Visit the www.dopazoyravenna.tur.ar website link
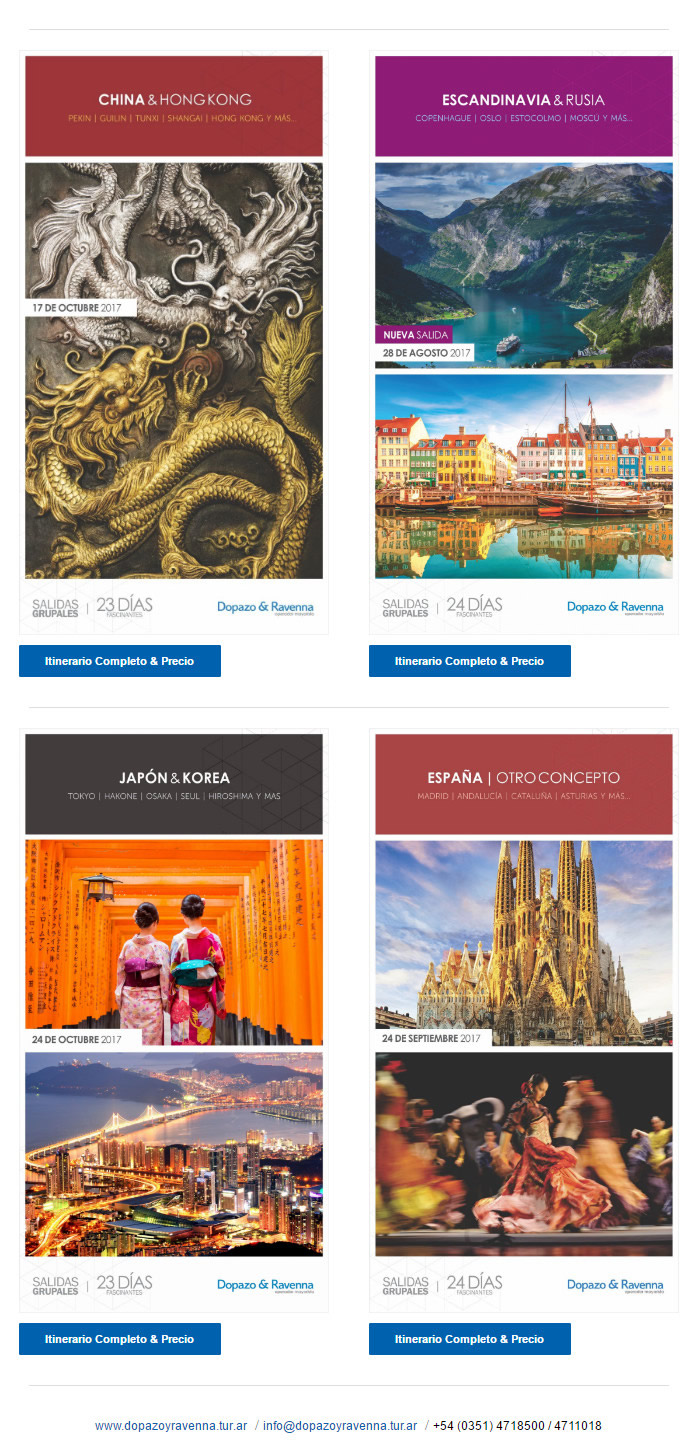 [x=171, y=1426]
